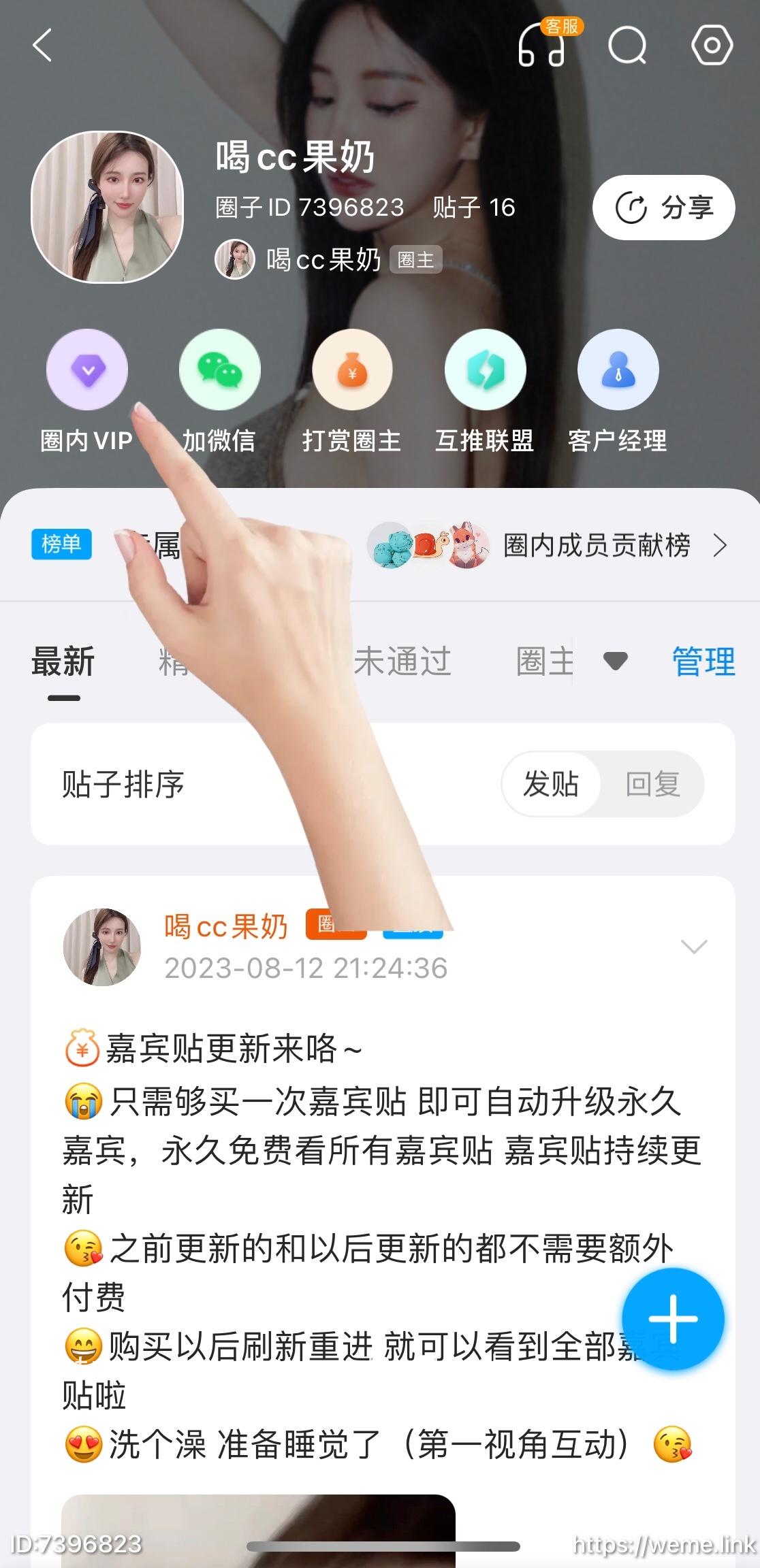Open 打赏圈主 tipping option
This screenshot has width=760, height=1568.
click(x=352, y=391)
